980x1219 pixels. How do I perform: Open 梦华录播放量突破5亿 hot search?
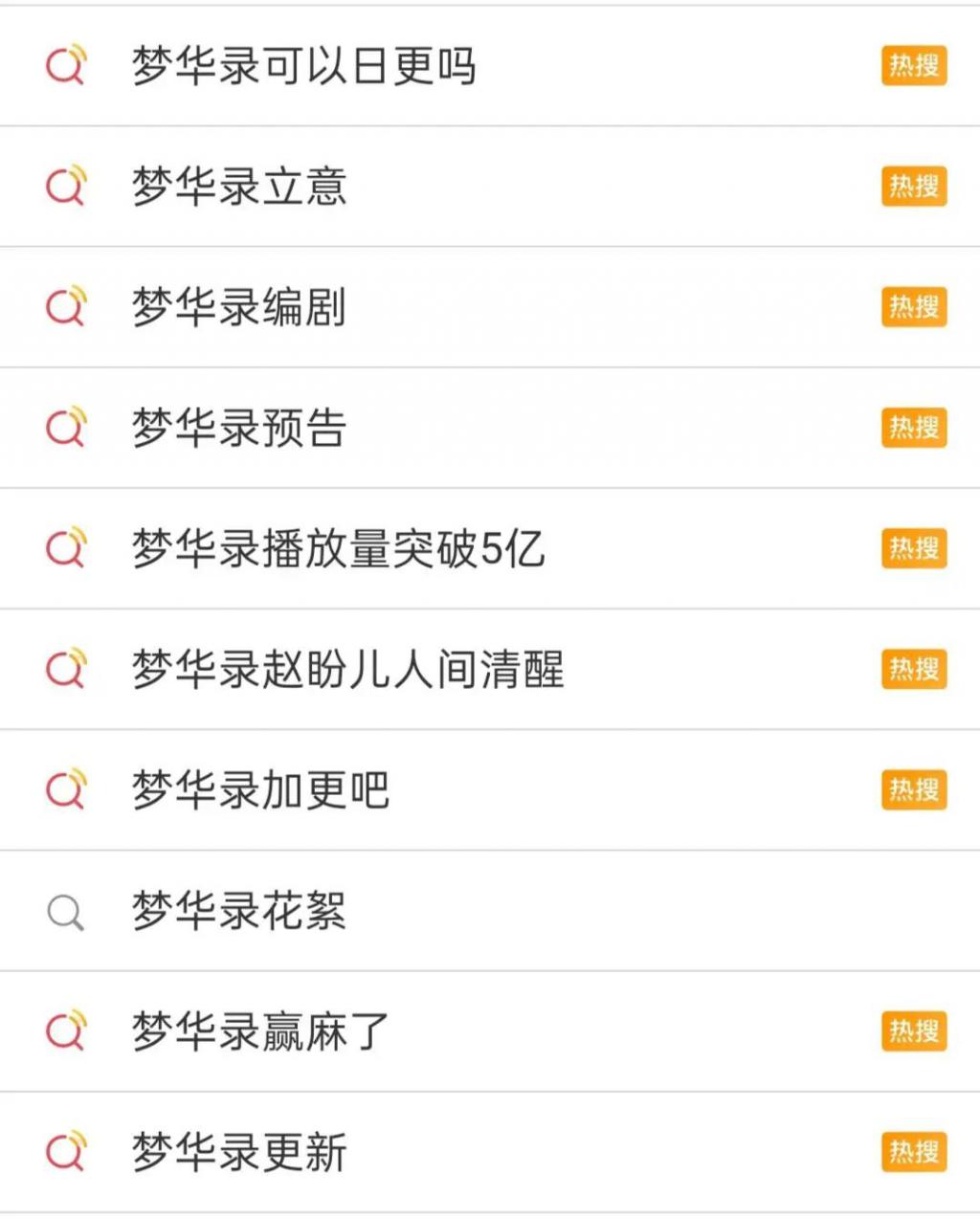point(338,548)
